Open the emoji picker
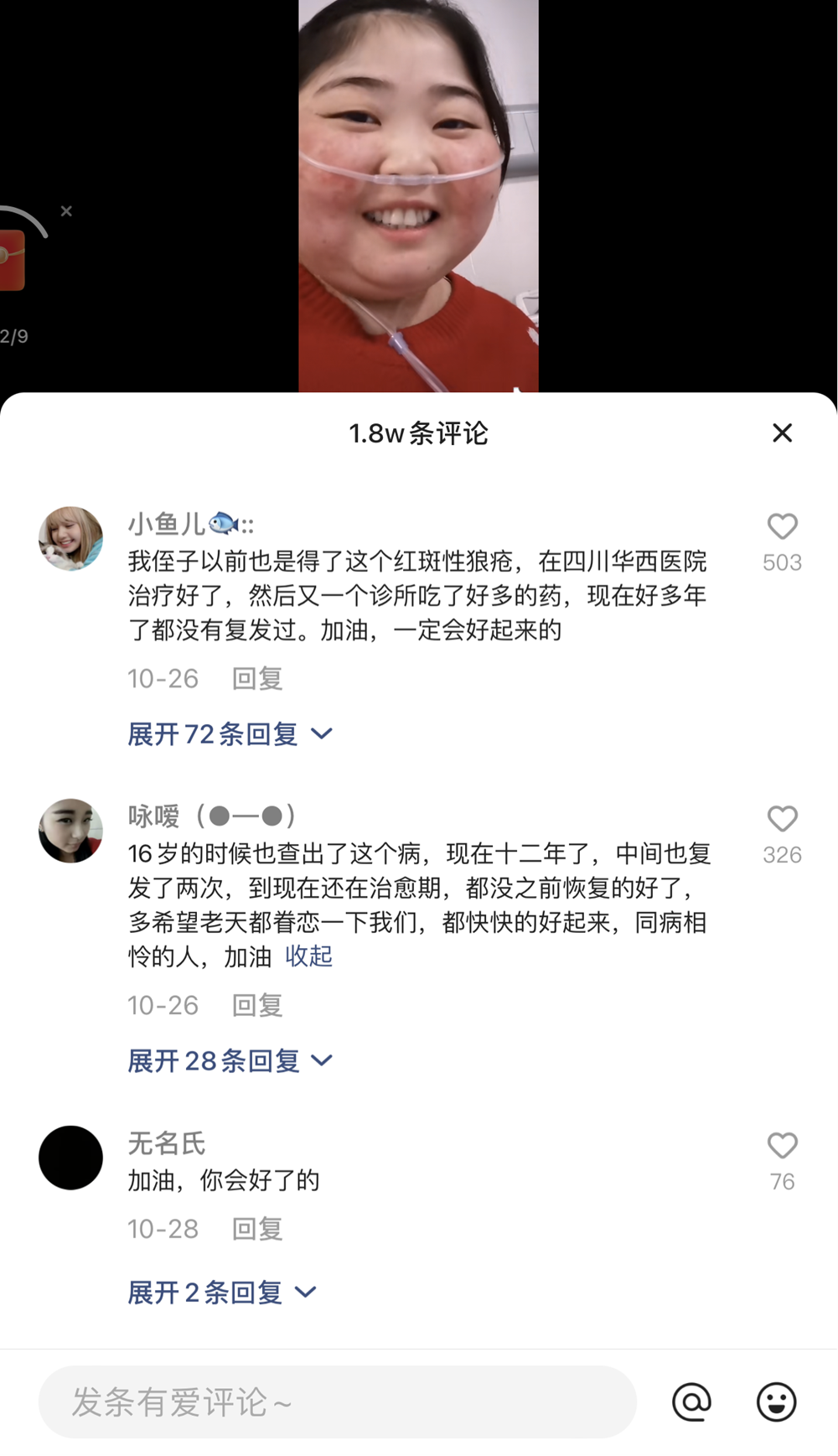Image resolution: width=838 pixels, height=1456 pixels. pos(776,1402)
